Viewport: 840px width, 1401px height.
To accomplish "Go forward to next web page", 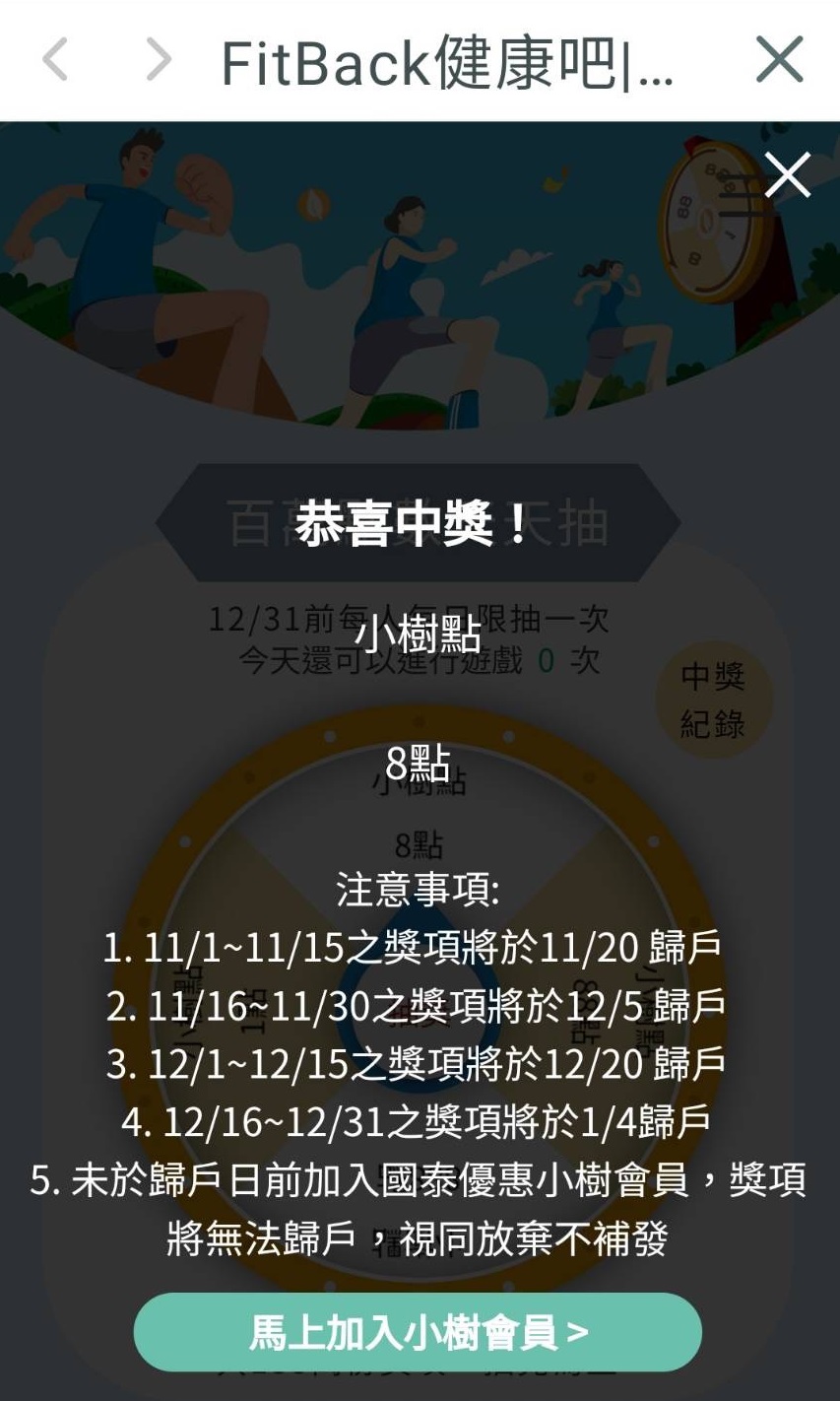I will click(158, 60).
